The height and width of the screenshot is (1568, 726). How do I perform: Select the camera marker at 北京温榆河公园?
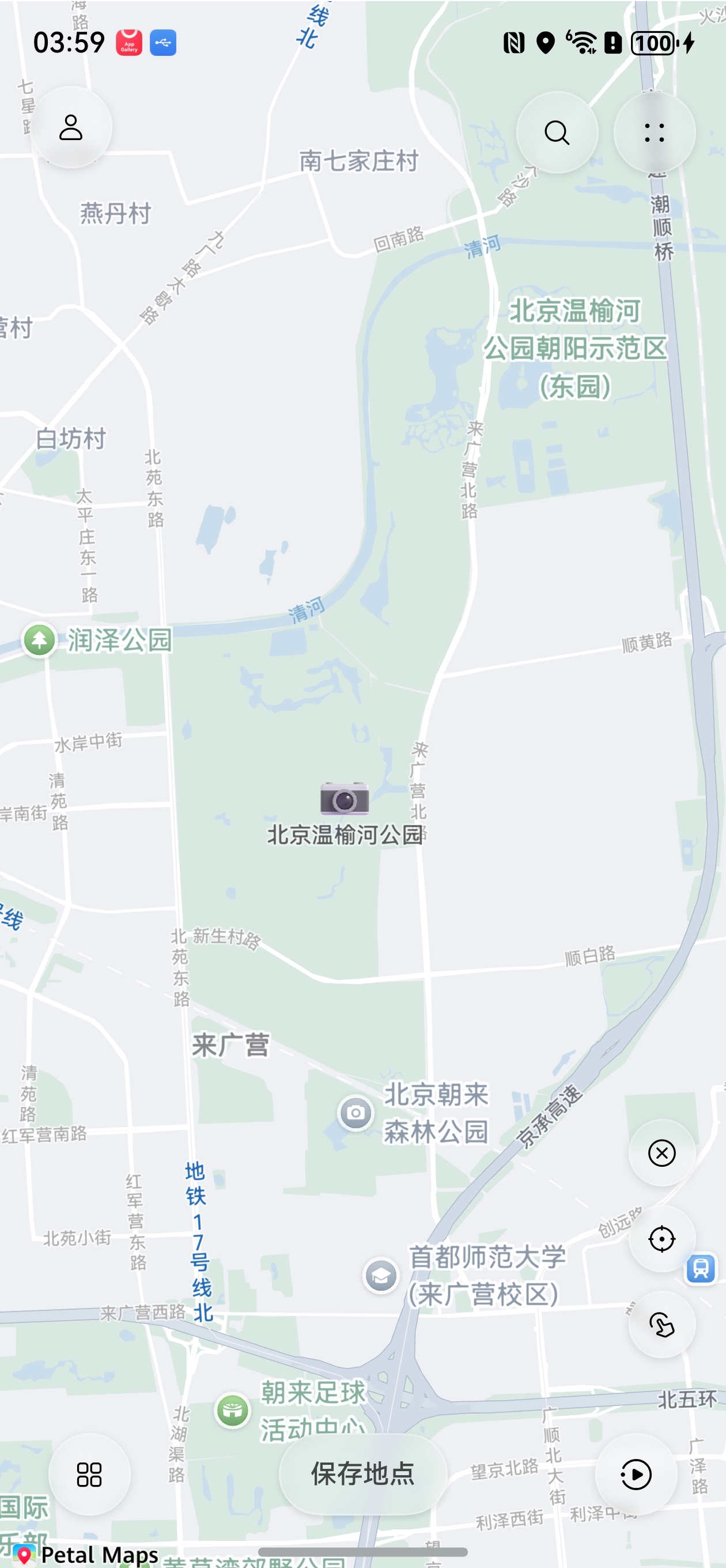pyautogui.click(x=345, y=797)
